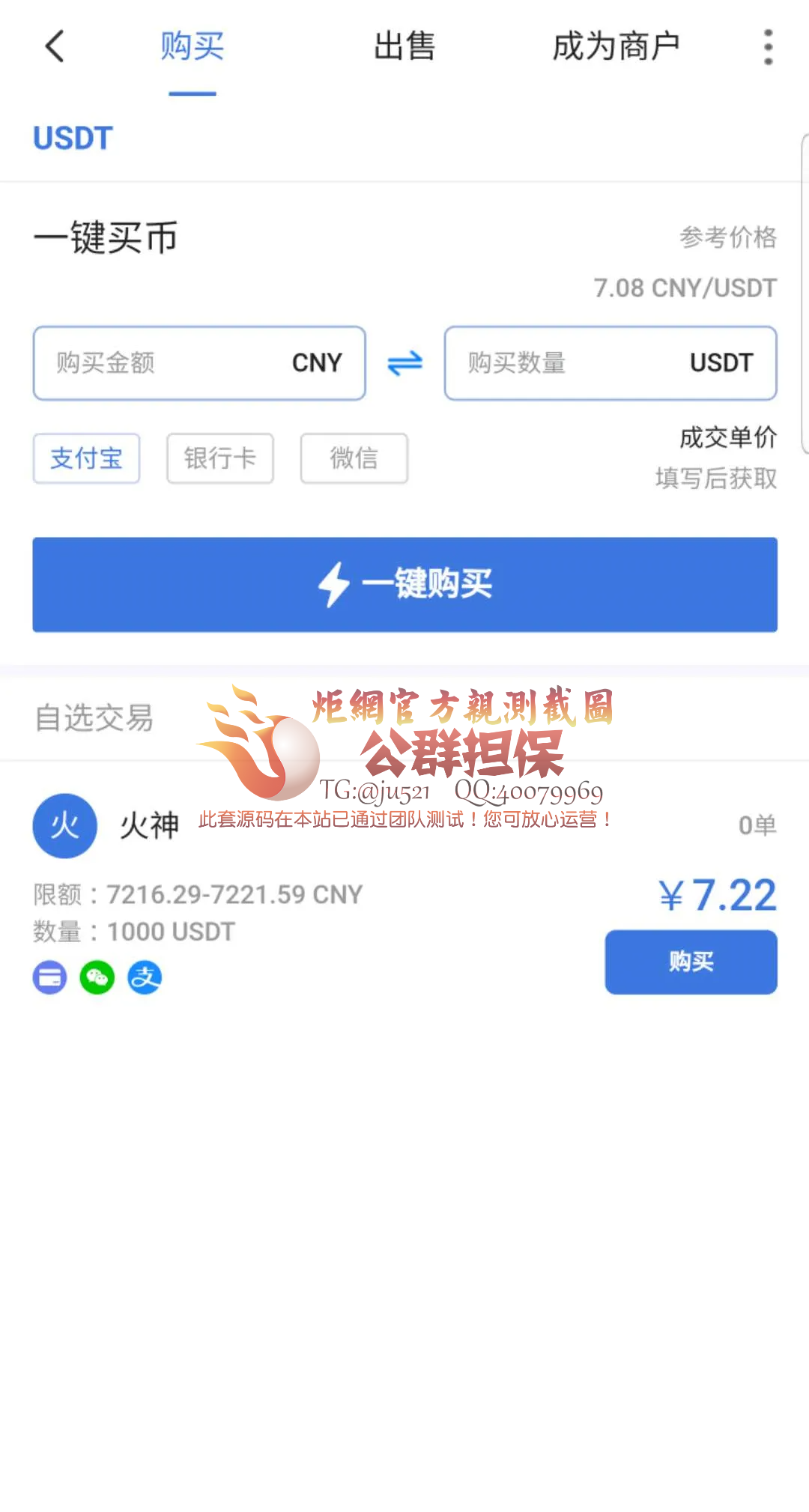Viewport: 809px width, 1512px height.
Task: Tap the 购买金额 input field
Action: [135, 363]
